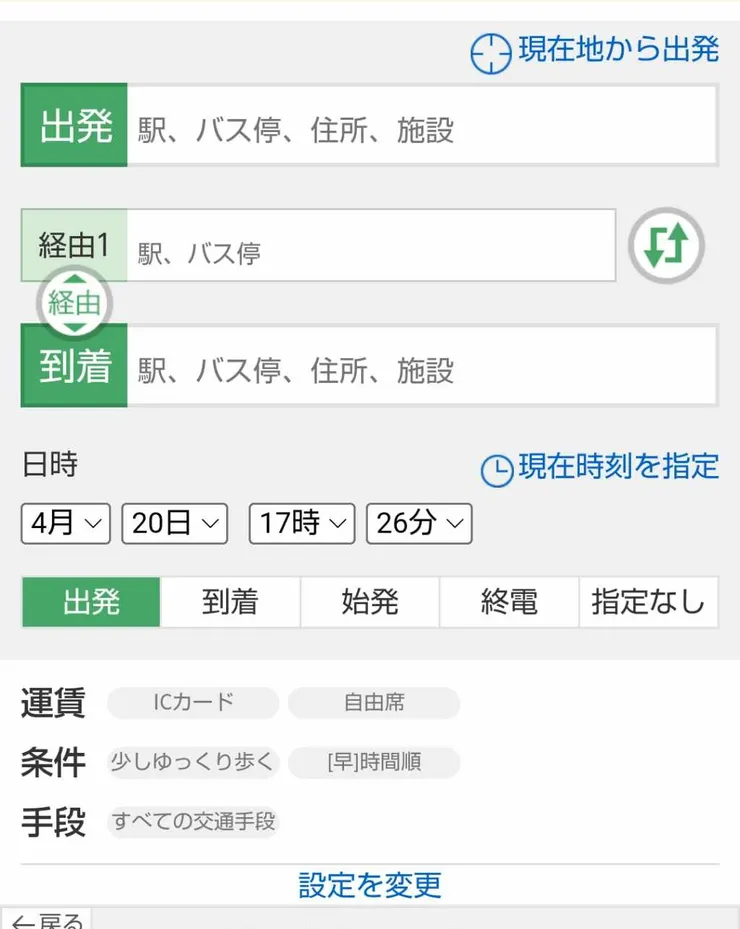Click the ICカード fare option chip

pyautogui.click(x=192, y=703)
